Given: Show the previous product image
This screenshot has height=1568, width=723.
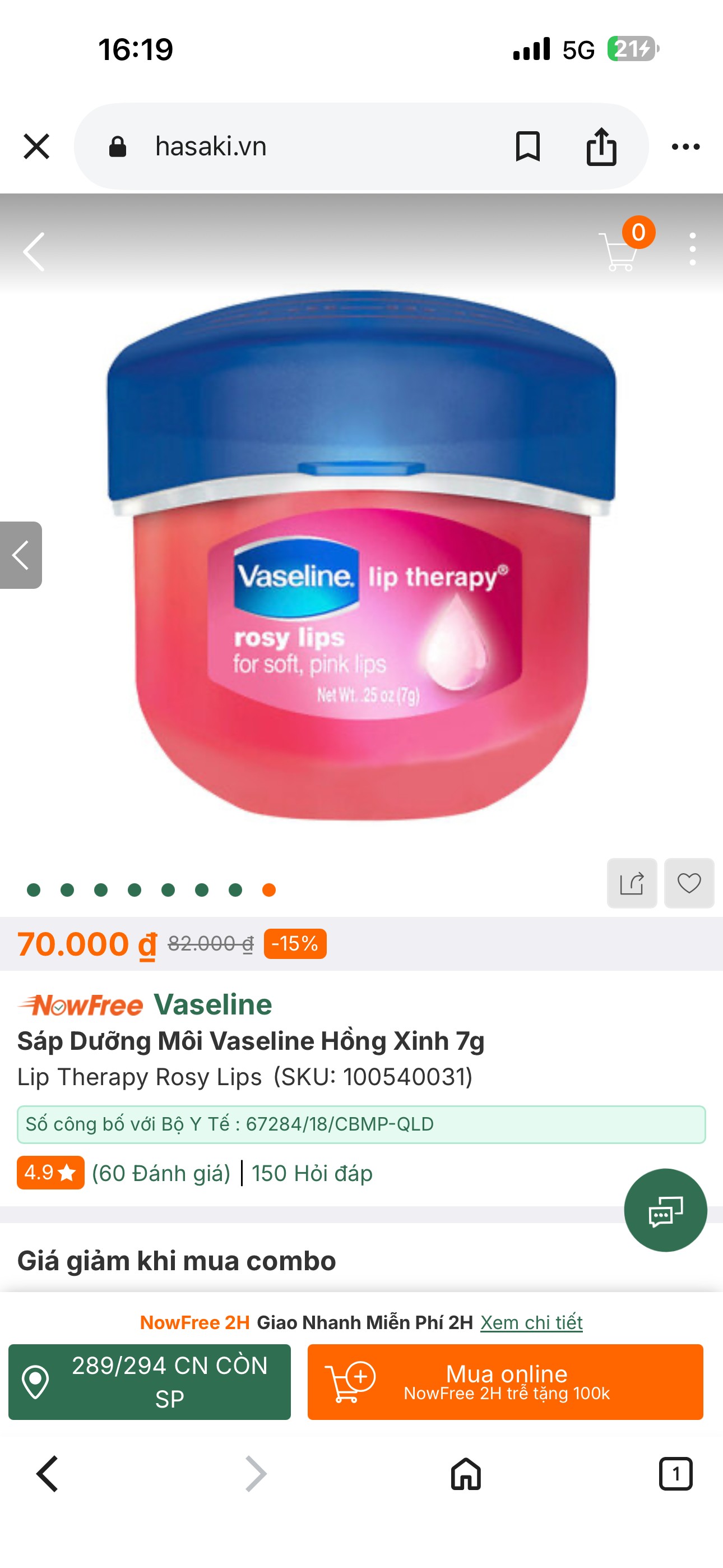Looking at the screenshot, I should [x=21, y=555].
